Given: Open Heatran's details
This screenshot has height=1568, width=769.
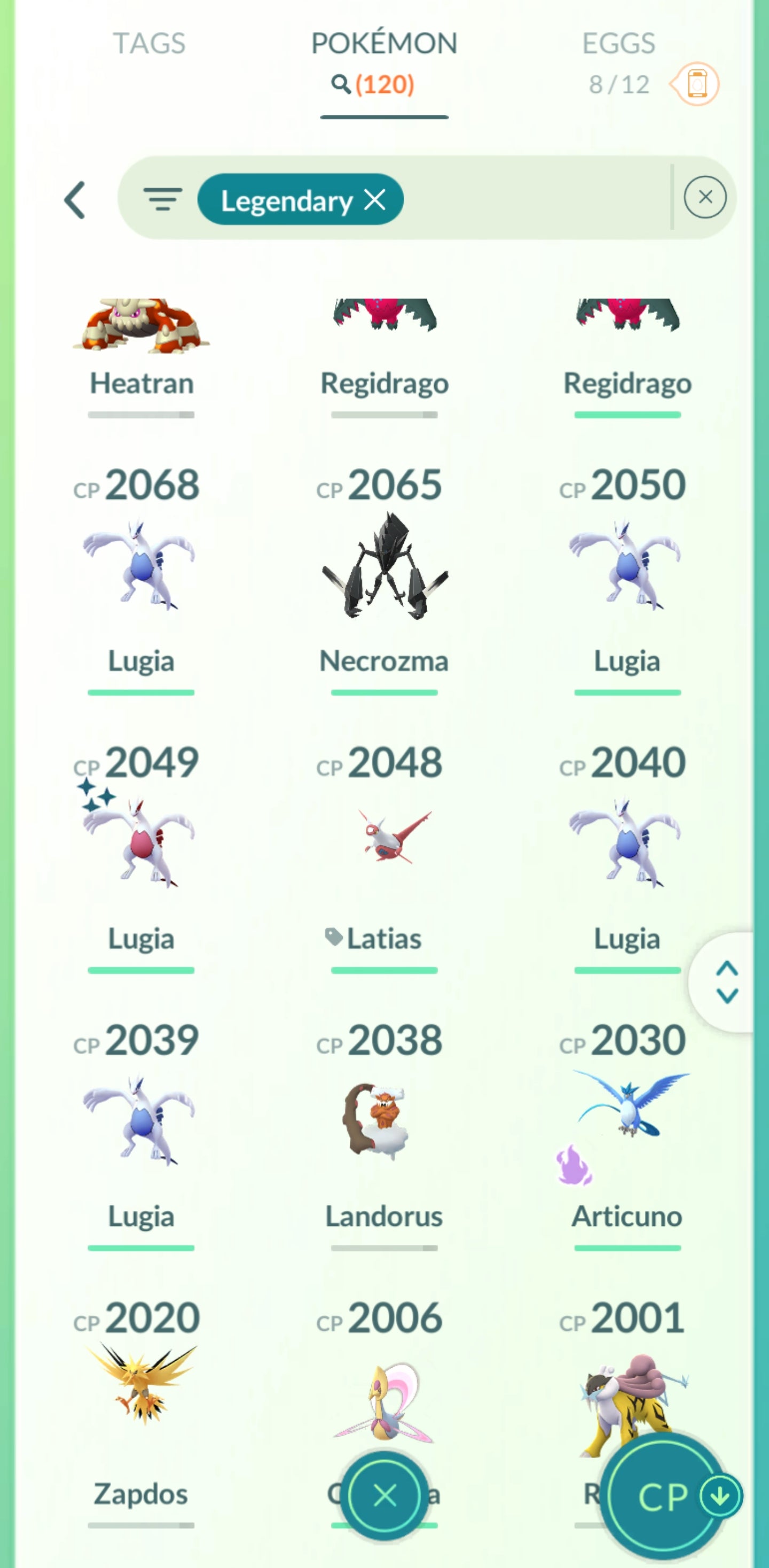Looking at the screenshot, I should pos(141,341).
